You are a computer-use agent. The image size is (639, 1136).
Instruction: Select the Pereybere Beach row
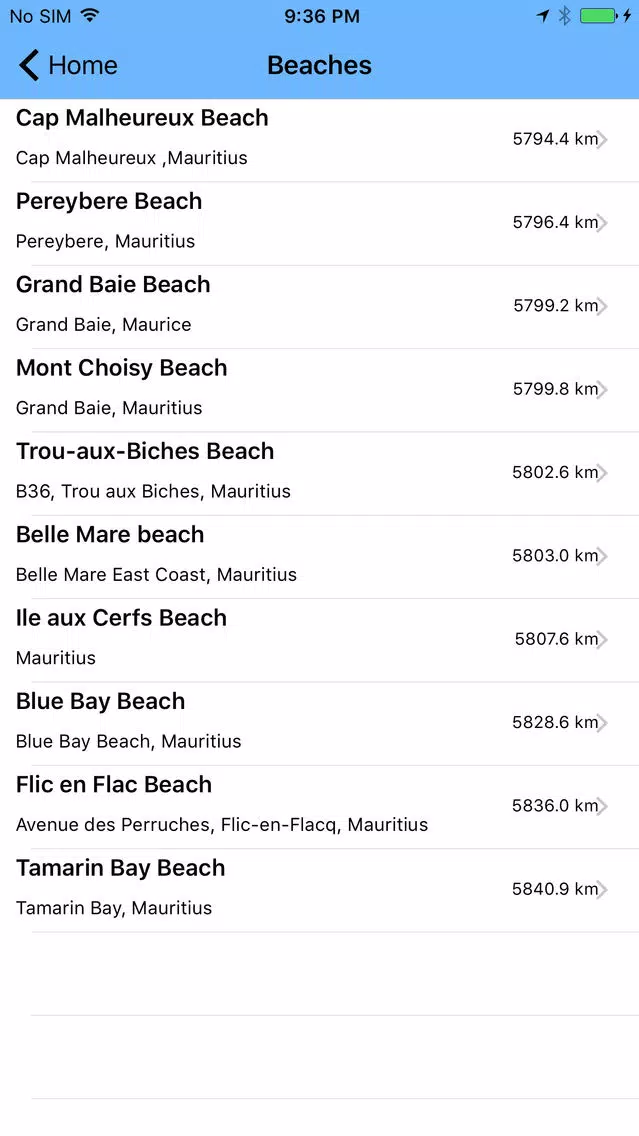(320, 223)
